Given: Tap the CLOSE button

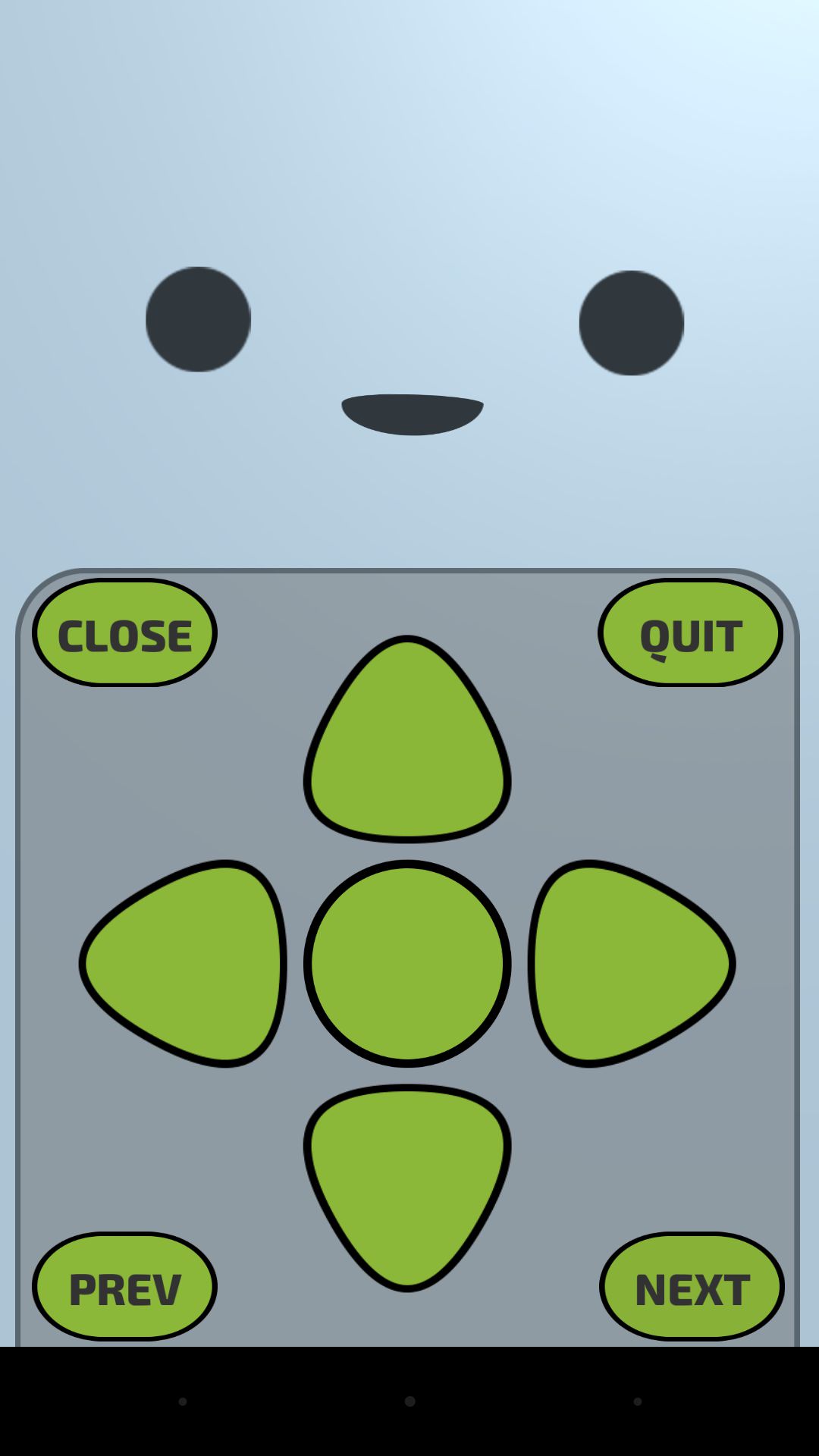Looking at the screenshot, I should (x=124, y=632).
